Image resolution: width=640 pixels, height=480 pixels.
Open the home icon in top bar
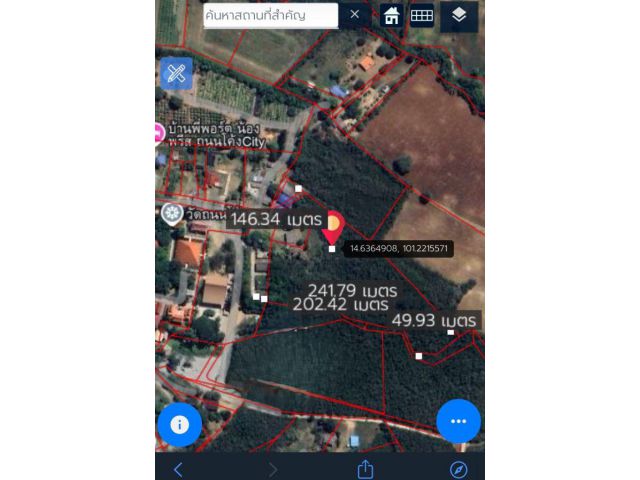click(x=390, y=16)
